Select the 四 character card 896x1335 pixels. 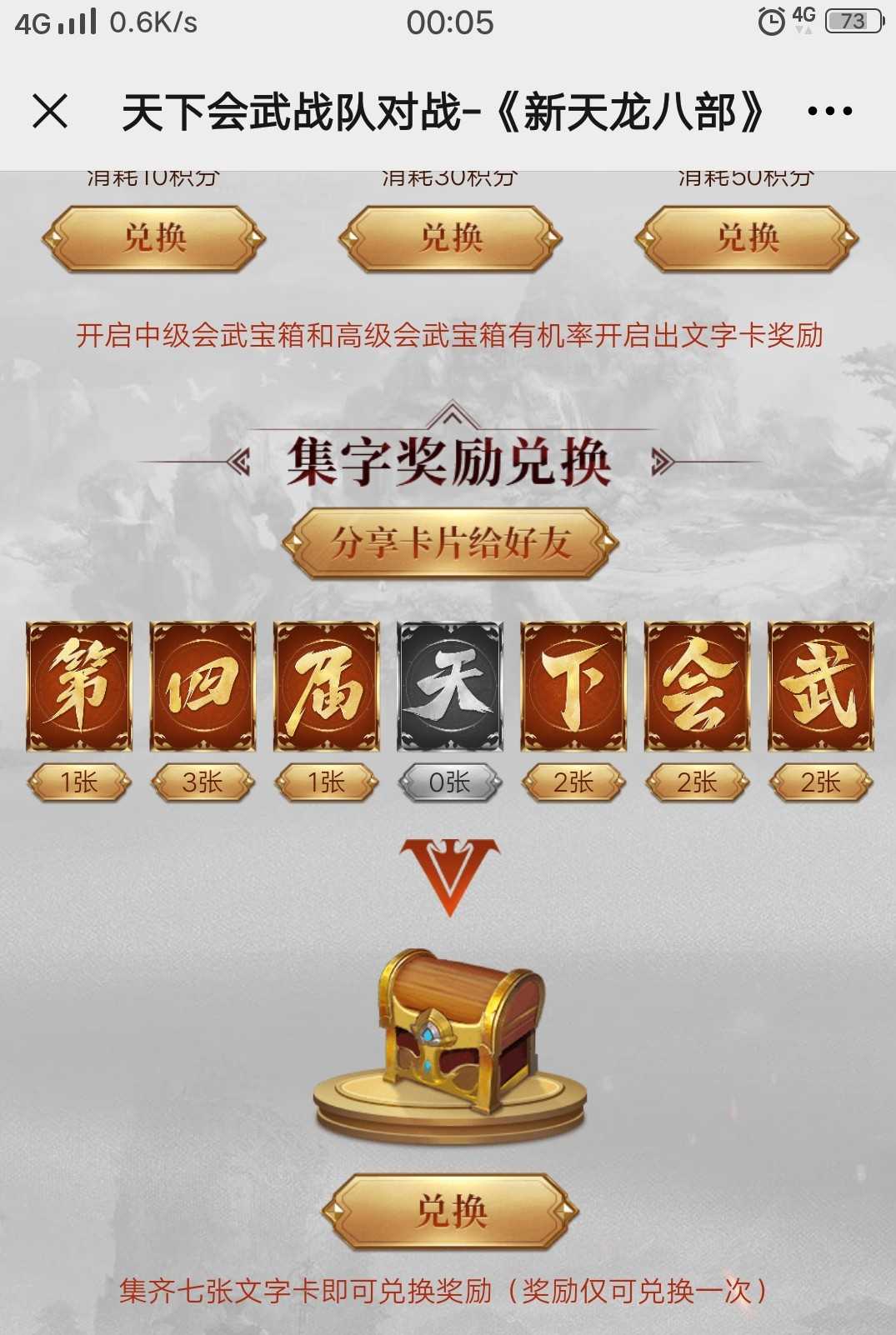(203, 686)
